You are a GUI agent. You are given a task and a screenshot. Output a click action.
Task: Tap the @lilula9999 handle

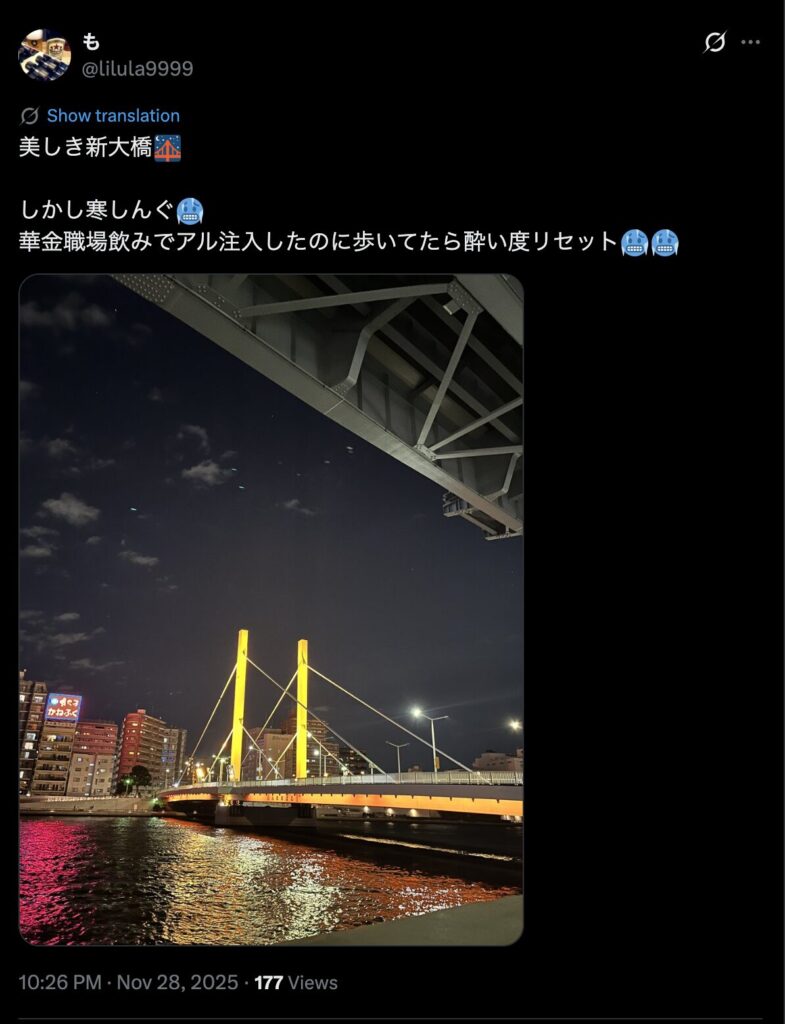click(x=137, y=69)
